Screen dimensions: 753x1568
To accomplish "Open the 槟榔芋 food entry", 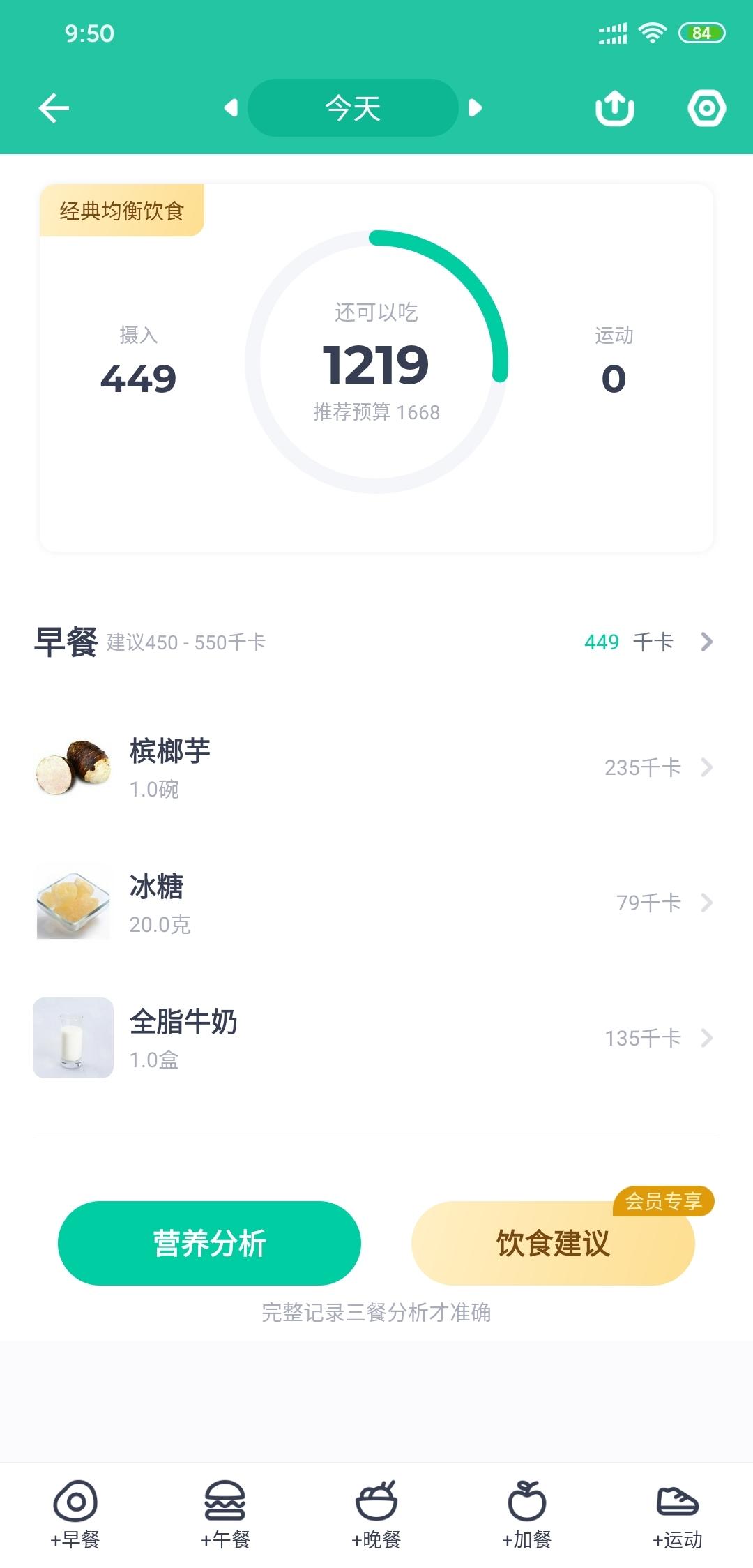I will tap(376, 767).
